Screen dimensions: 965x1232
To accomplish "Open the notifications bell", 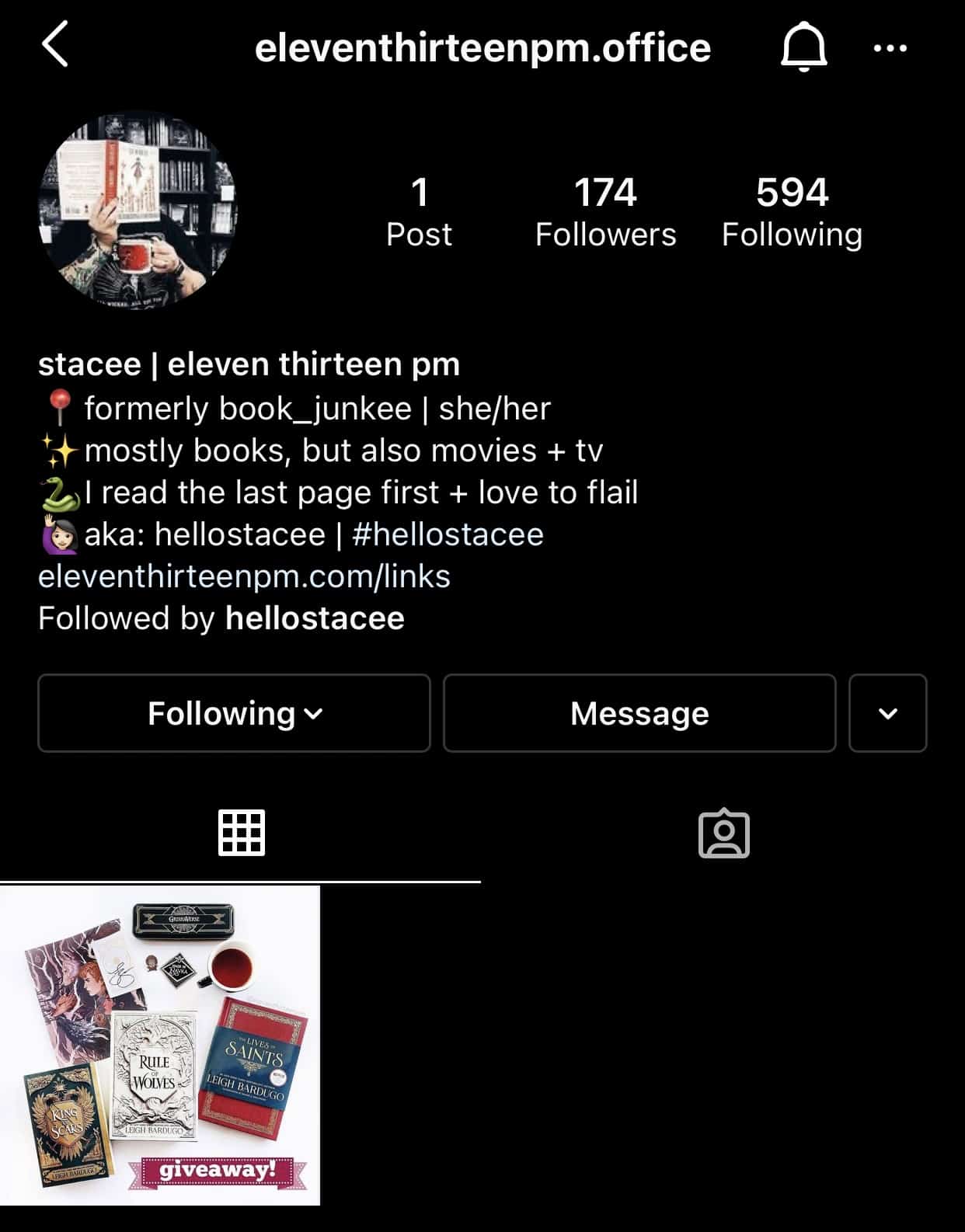I will pyautogui.click(x=803, y=47).
